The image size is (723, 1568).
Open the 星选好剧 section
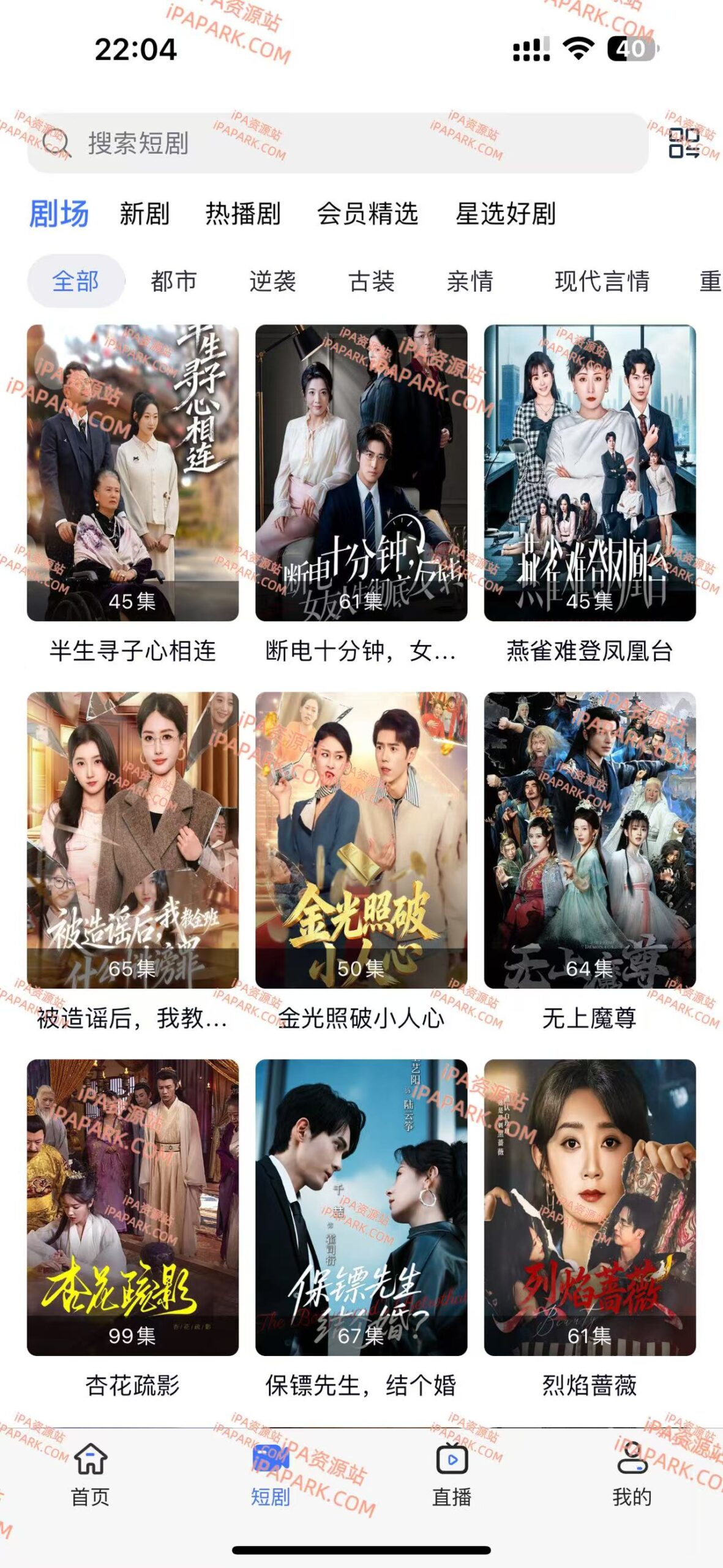(x=507, y=214)
